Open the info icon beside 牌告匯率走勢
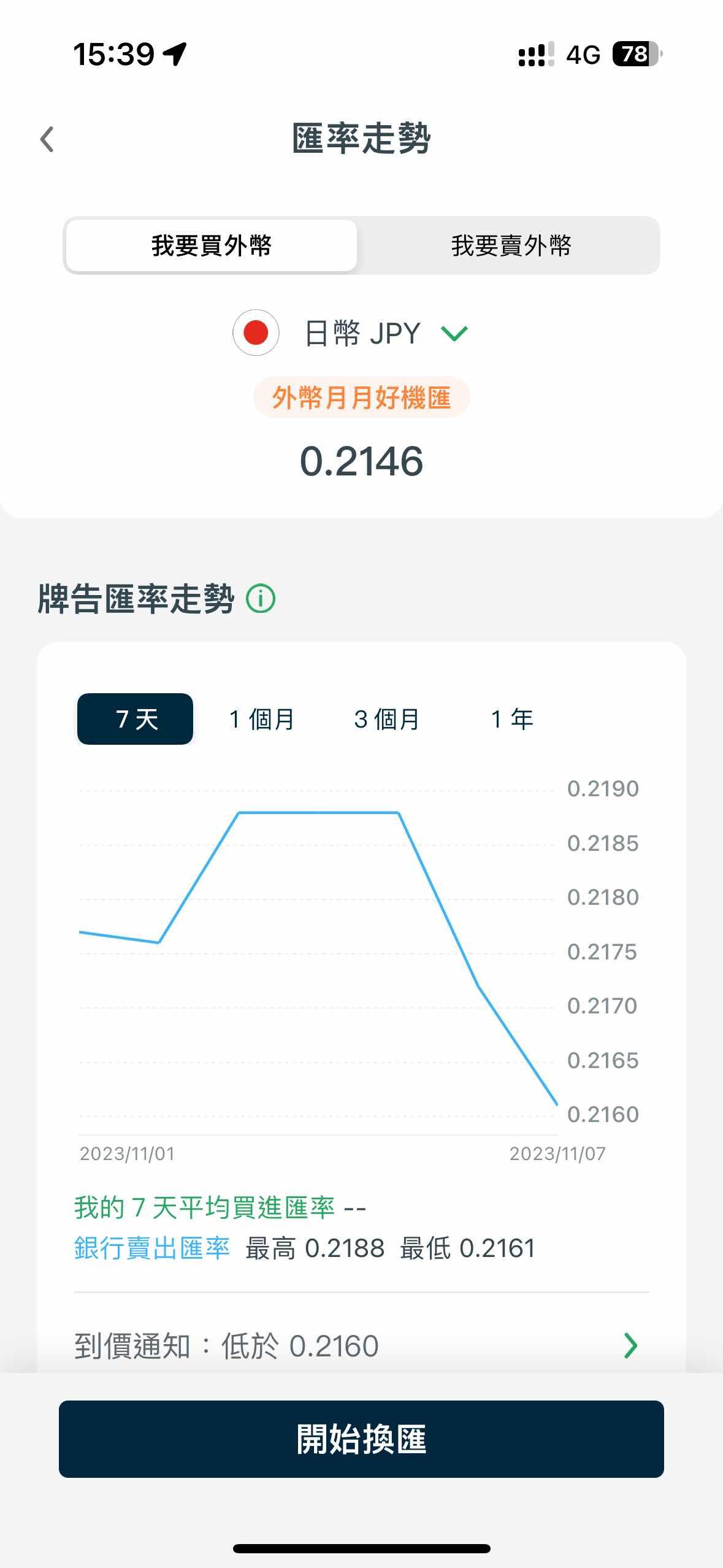Viewport: 723px width, 1568px height. (261, 598)
